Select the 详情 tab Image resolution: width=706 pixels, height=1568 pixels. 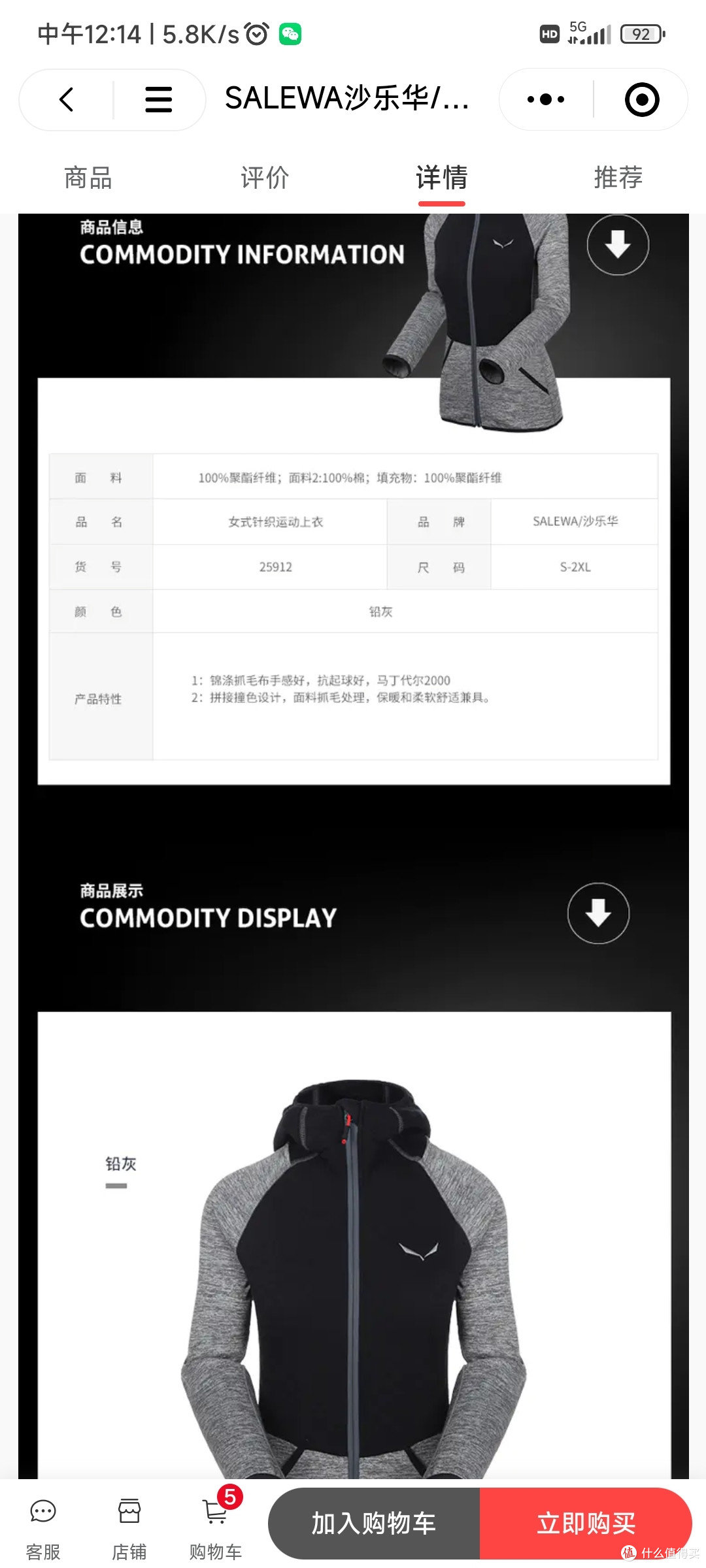click(x=441, y=178)
